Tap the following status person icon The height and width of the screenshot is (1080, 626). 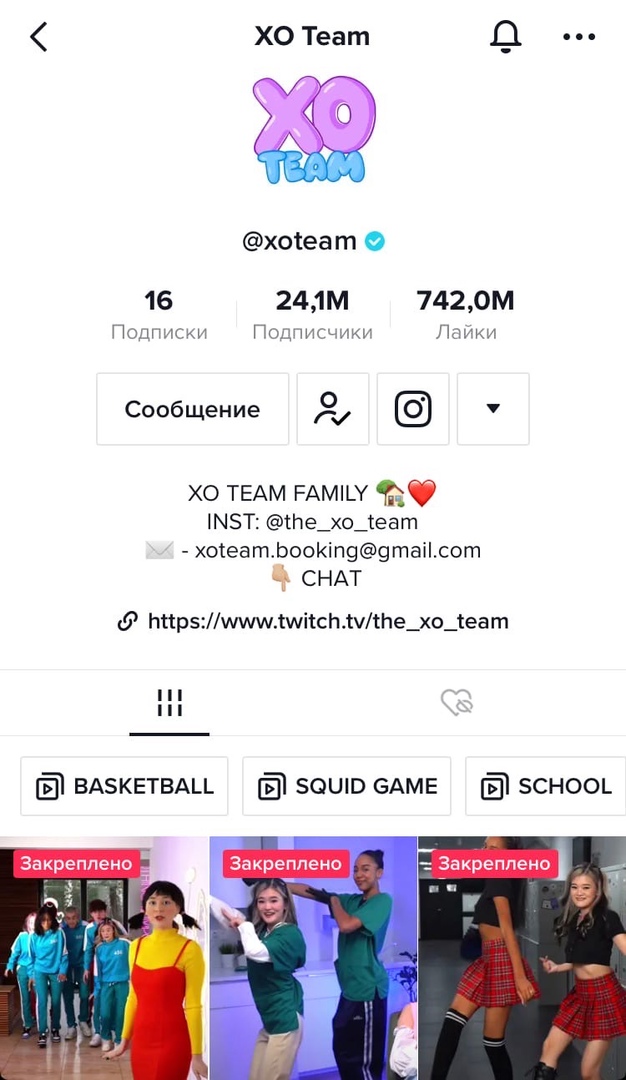(x=333, y=409)
